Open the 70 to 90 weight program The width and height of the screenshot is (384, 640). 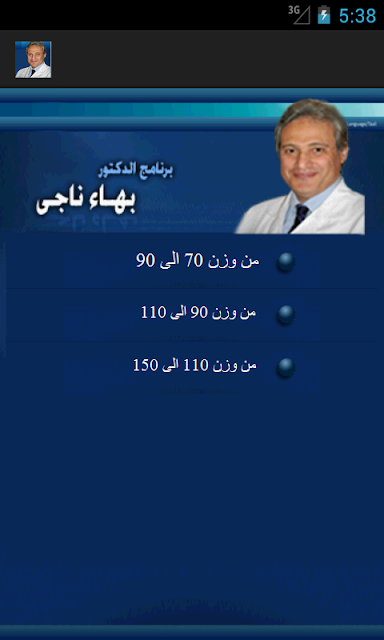192,262
